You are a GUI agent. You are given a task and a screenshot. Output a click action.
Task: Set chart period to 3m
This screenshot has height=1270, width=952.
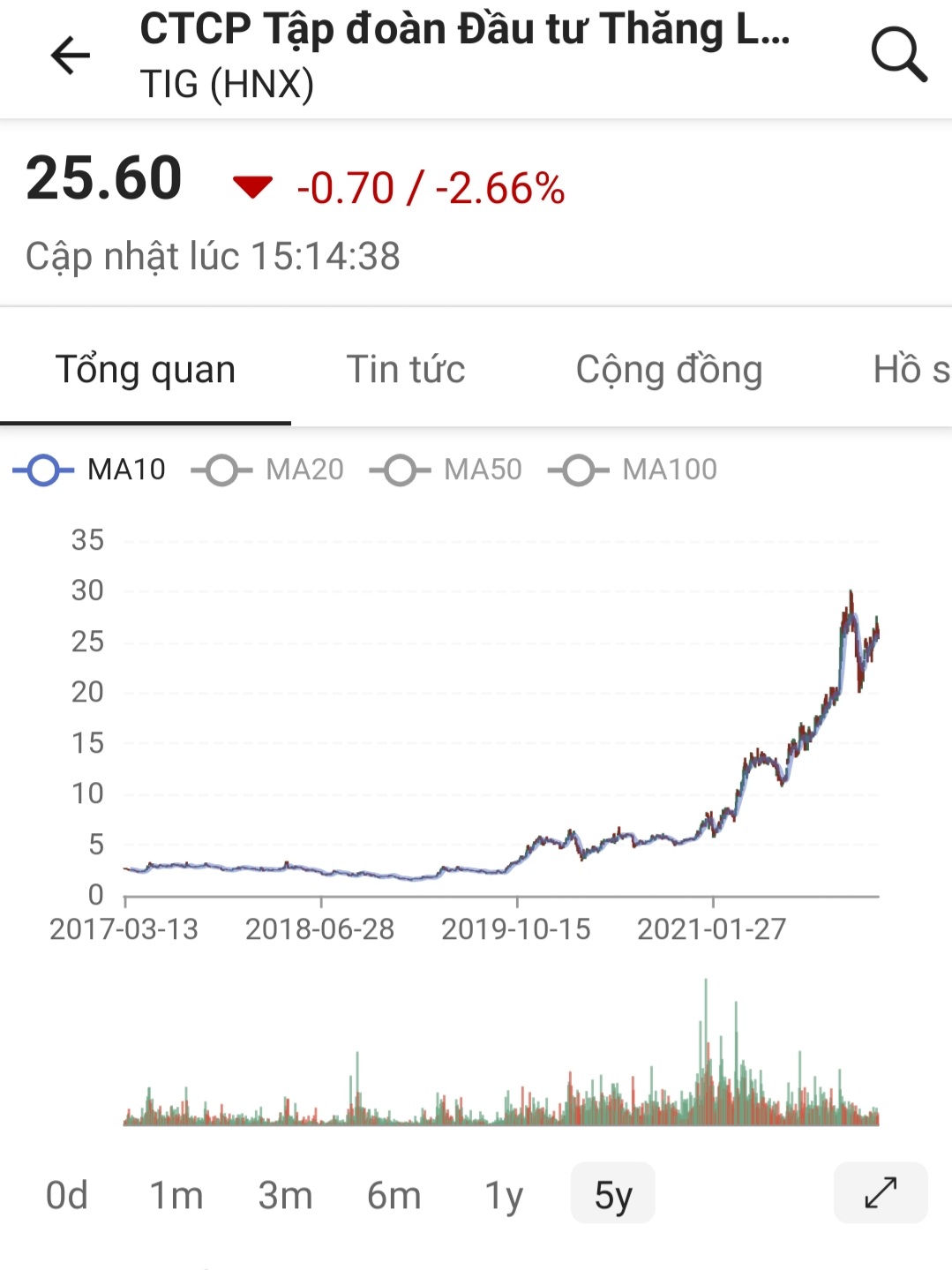(285, 1195)
